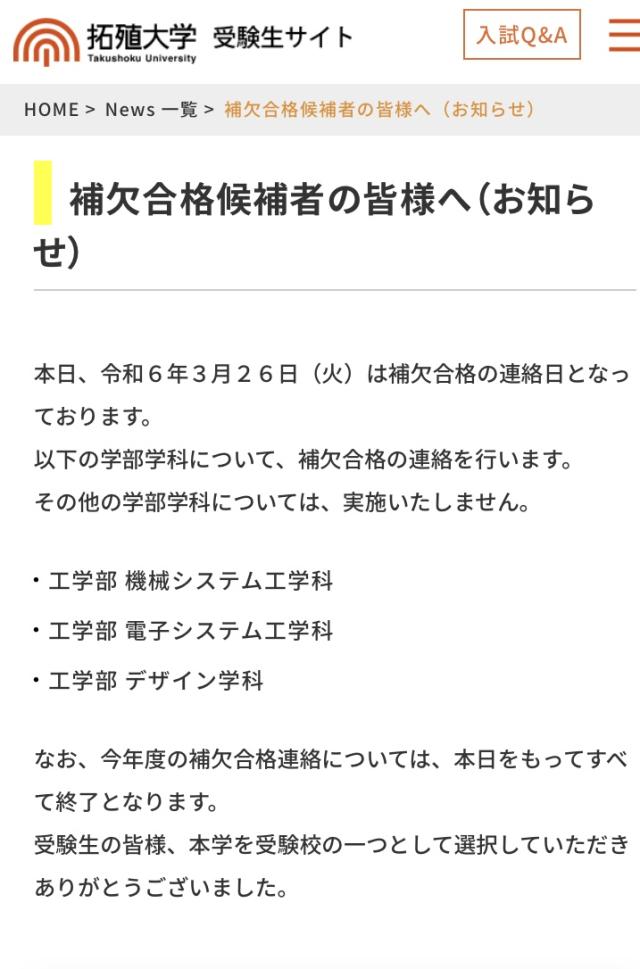Open News 一覧 in the breadcrumb
Image resolution: width=640 pixels, height=969 pixels.
pos(151,109)
